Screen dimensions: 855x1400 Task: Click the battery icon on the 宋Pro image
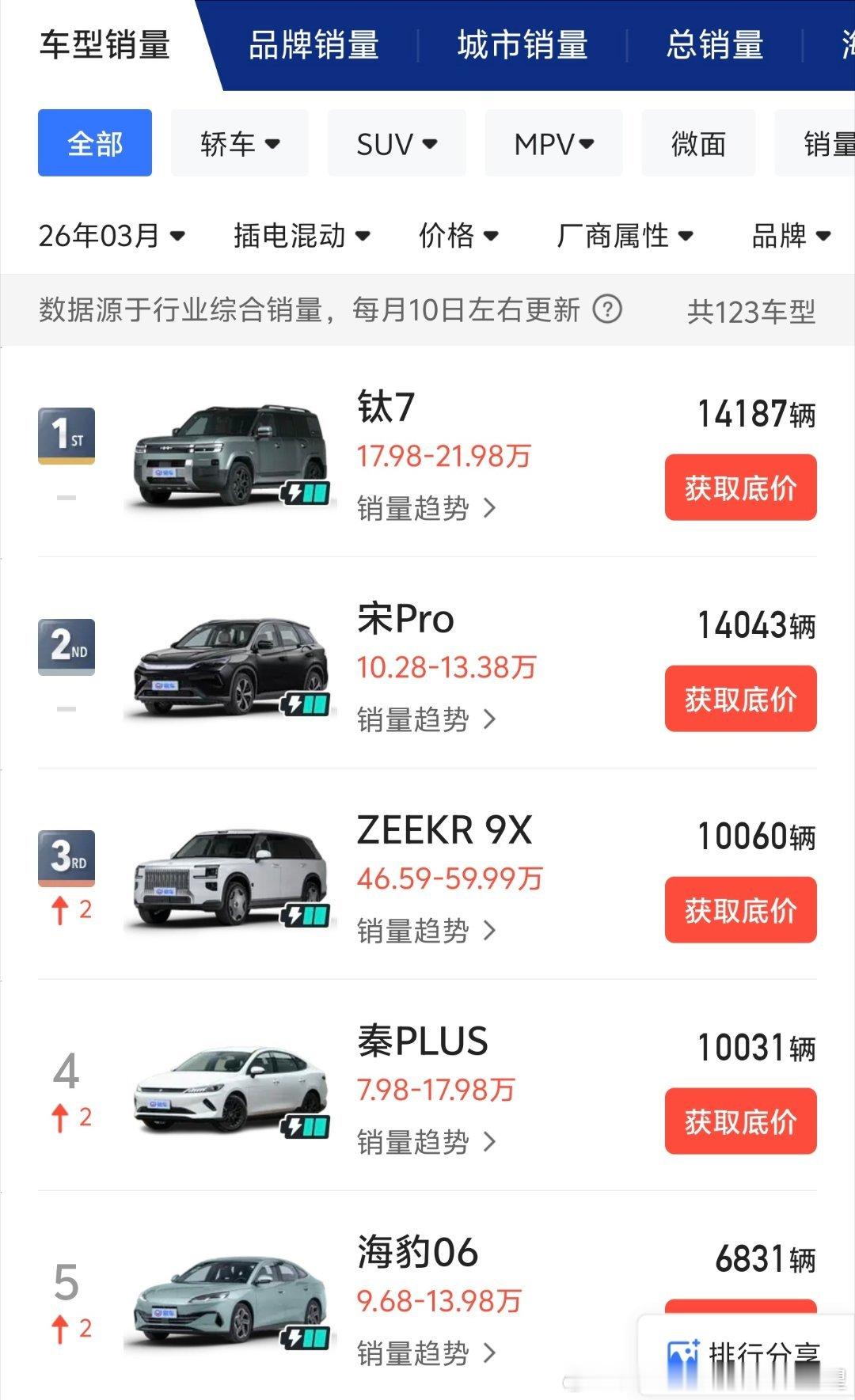[307, 704]
